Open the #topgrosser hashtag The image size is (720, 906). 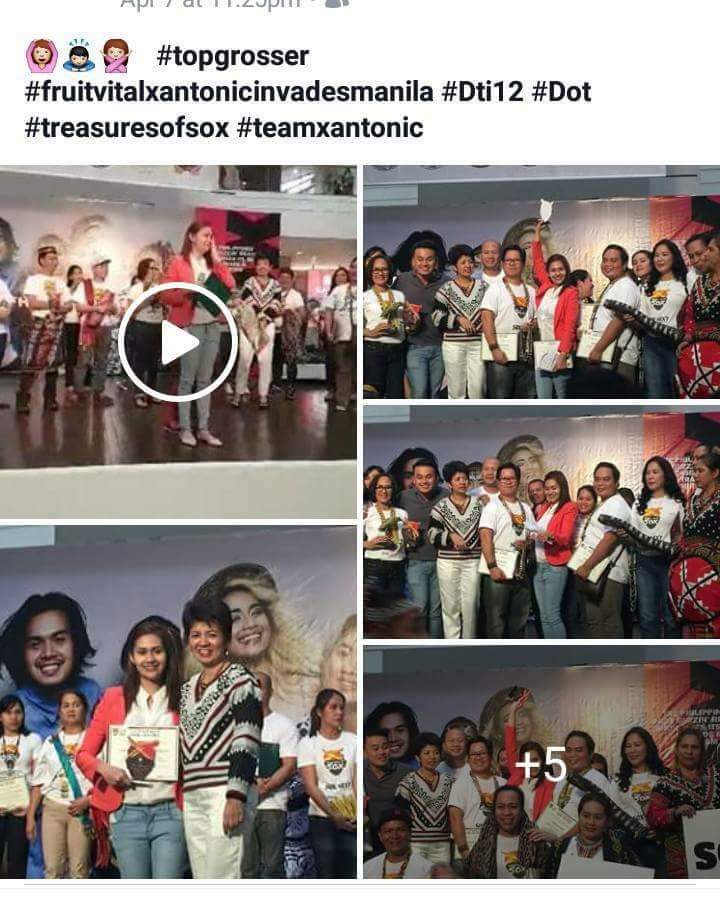[232, 56]
